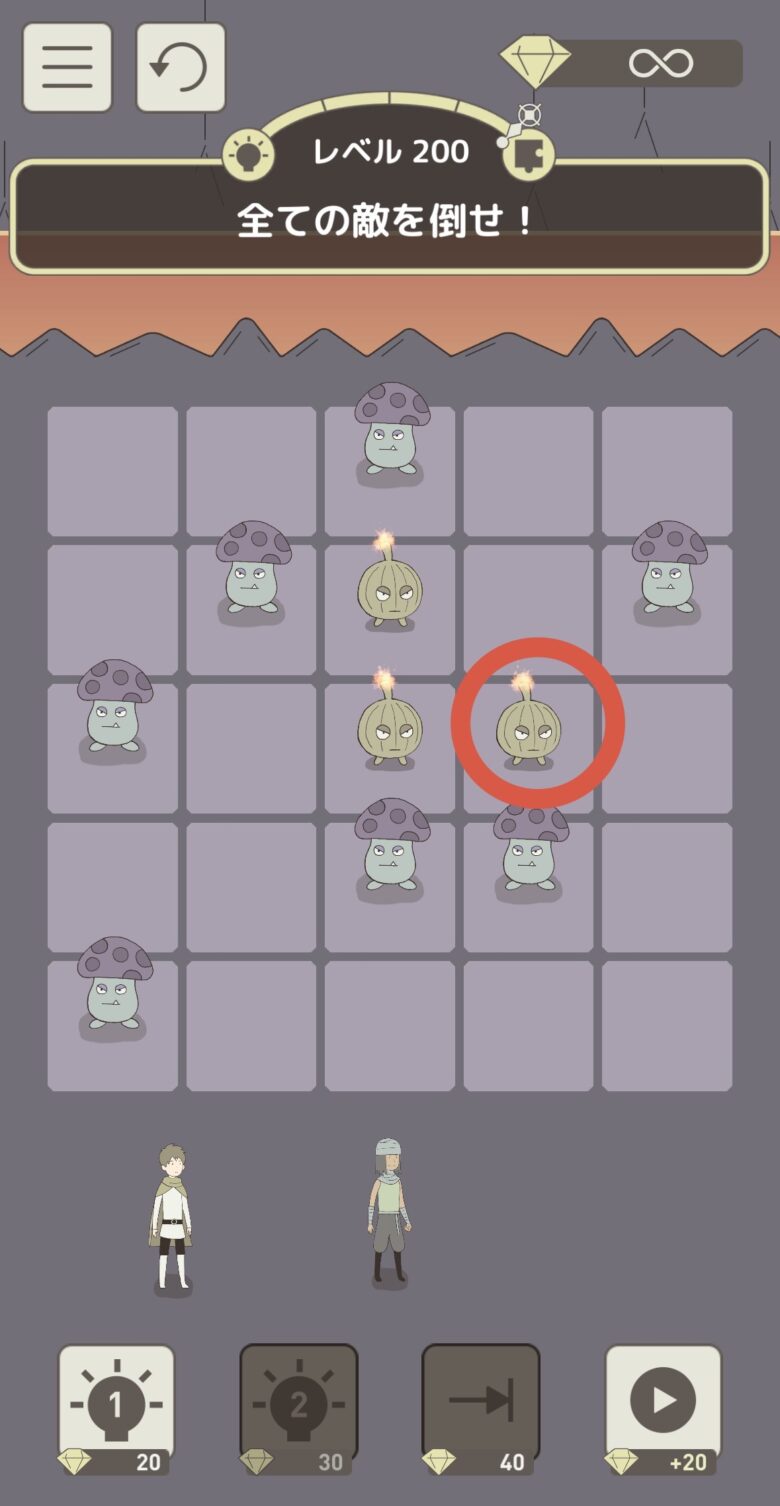Use hint 2 for 30 gems
The height and width of the screenshot is (1506, 780).
pyautogui.click(x=298, y=1405)
